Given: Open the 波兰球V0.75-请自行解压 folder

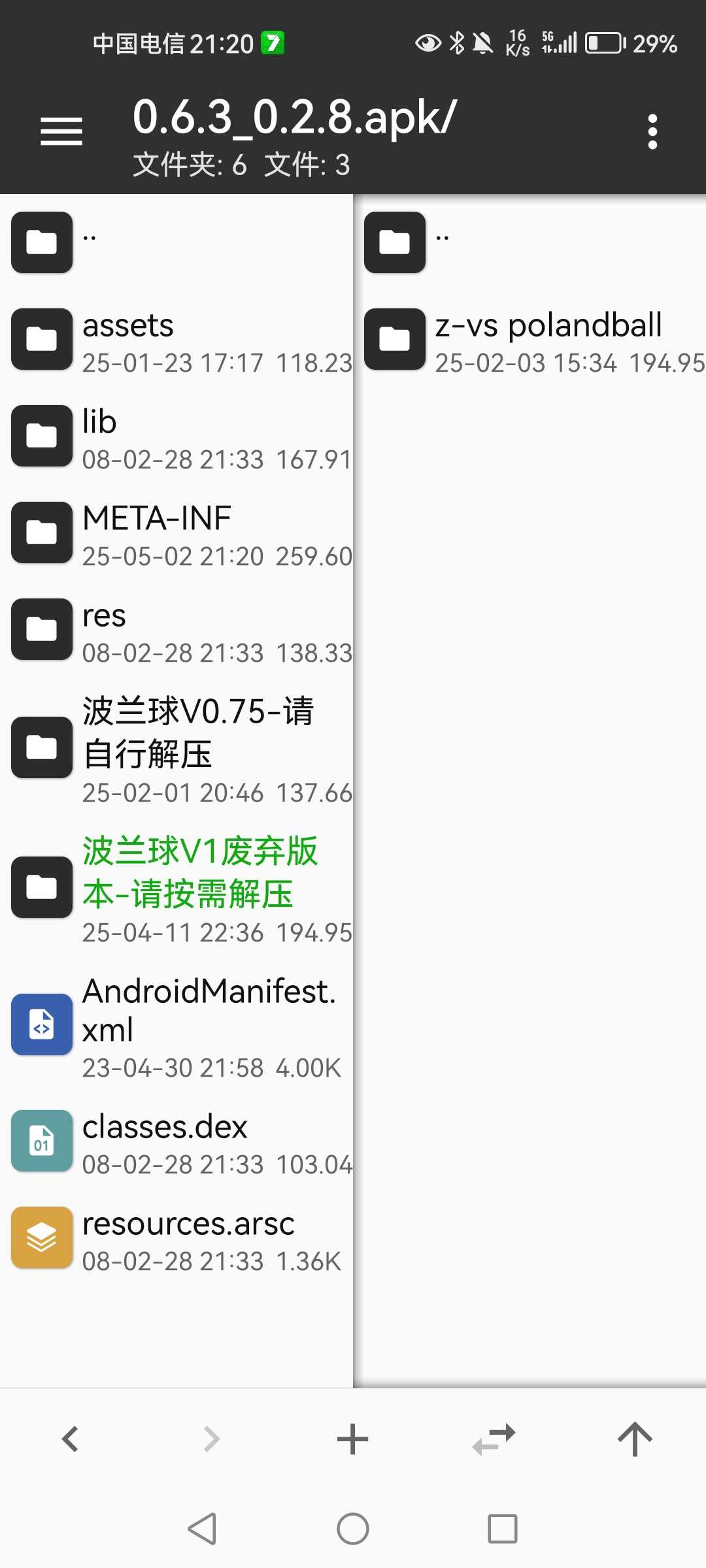Looking at the screenshot, I should click(x=176, y=747).
